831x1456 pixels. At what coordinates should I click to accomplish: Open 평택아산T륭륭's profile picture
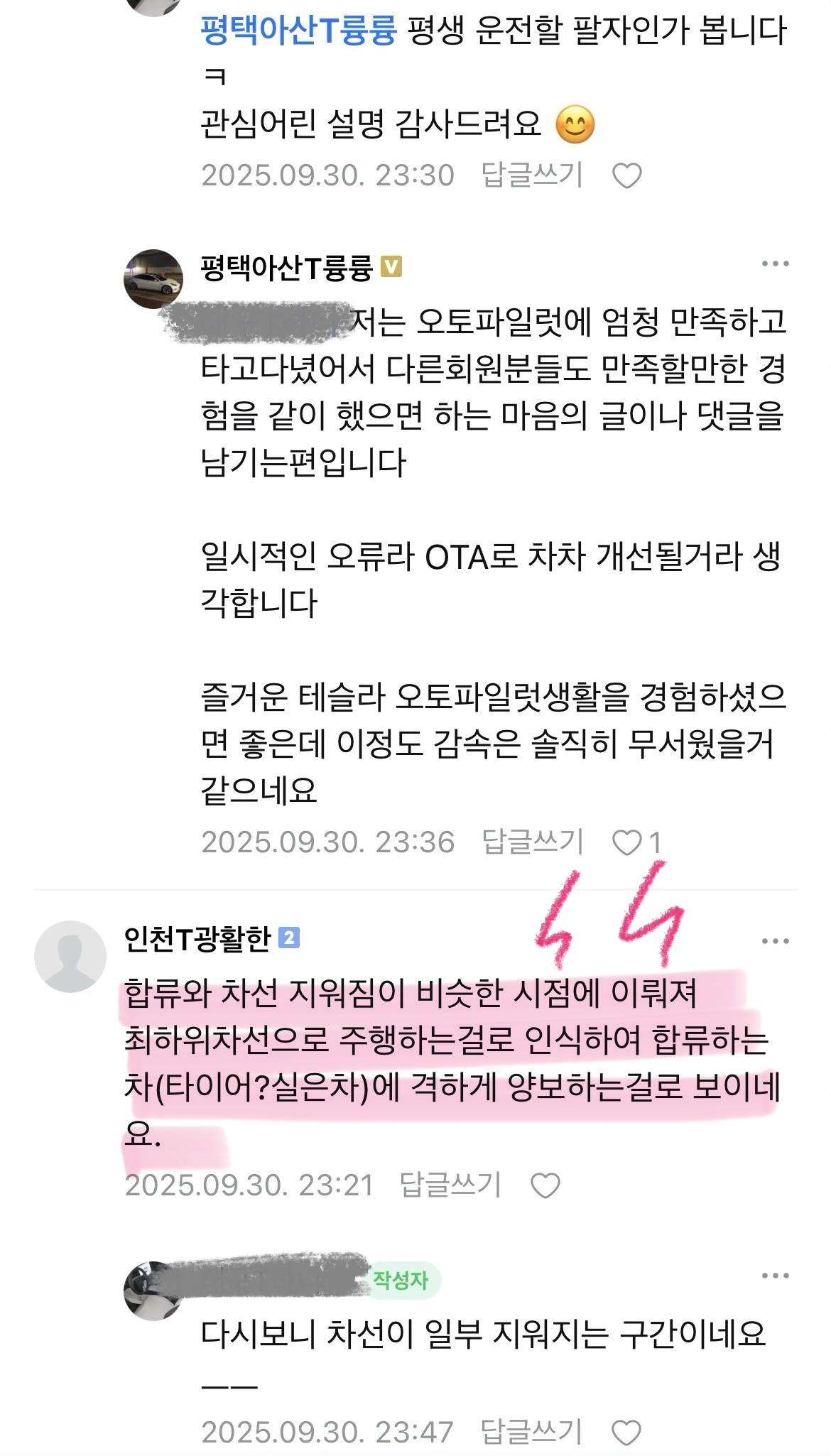tap(153, 279)
